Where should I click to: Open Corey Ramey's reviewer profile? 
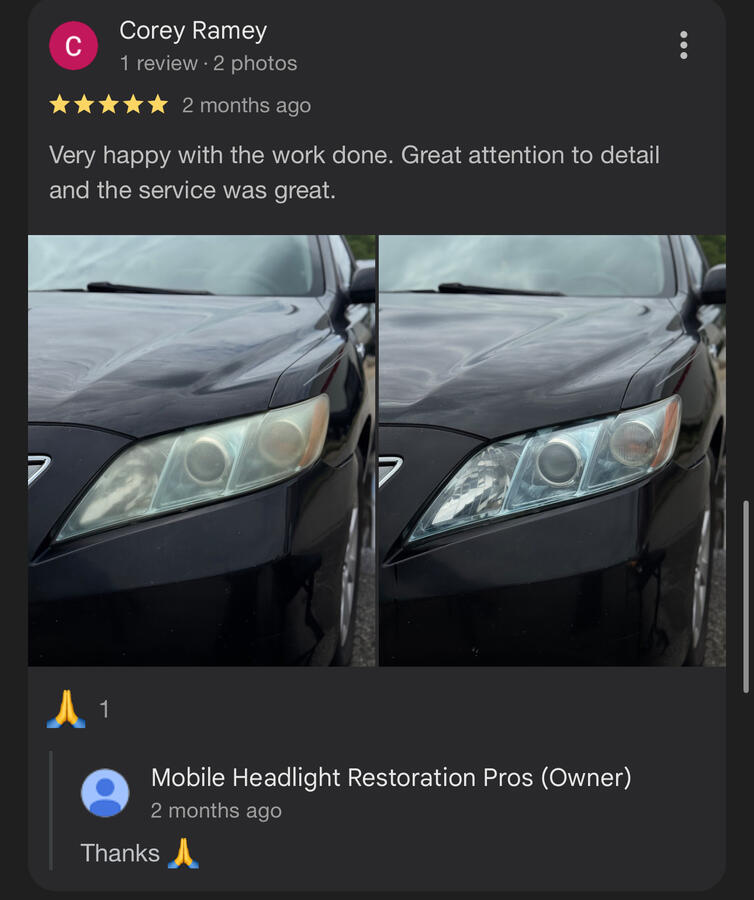[193, 31]
